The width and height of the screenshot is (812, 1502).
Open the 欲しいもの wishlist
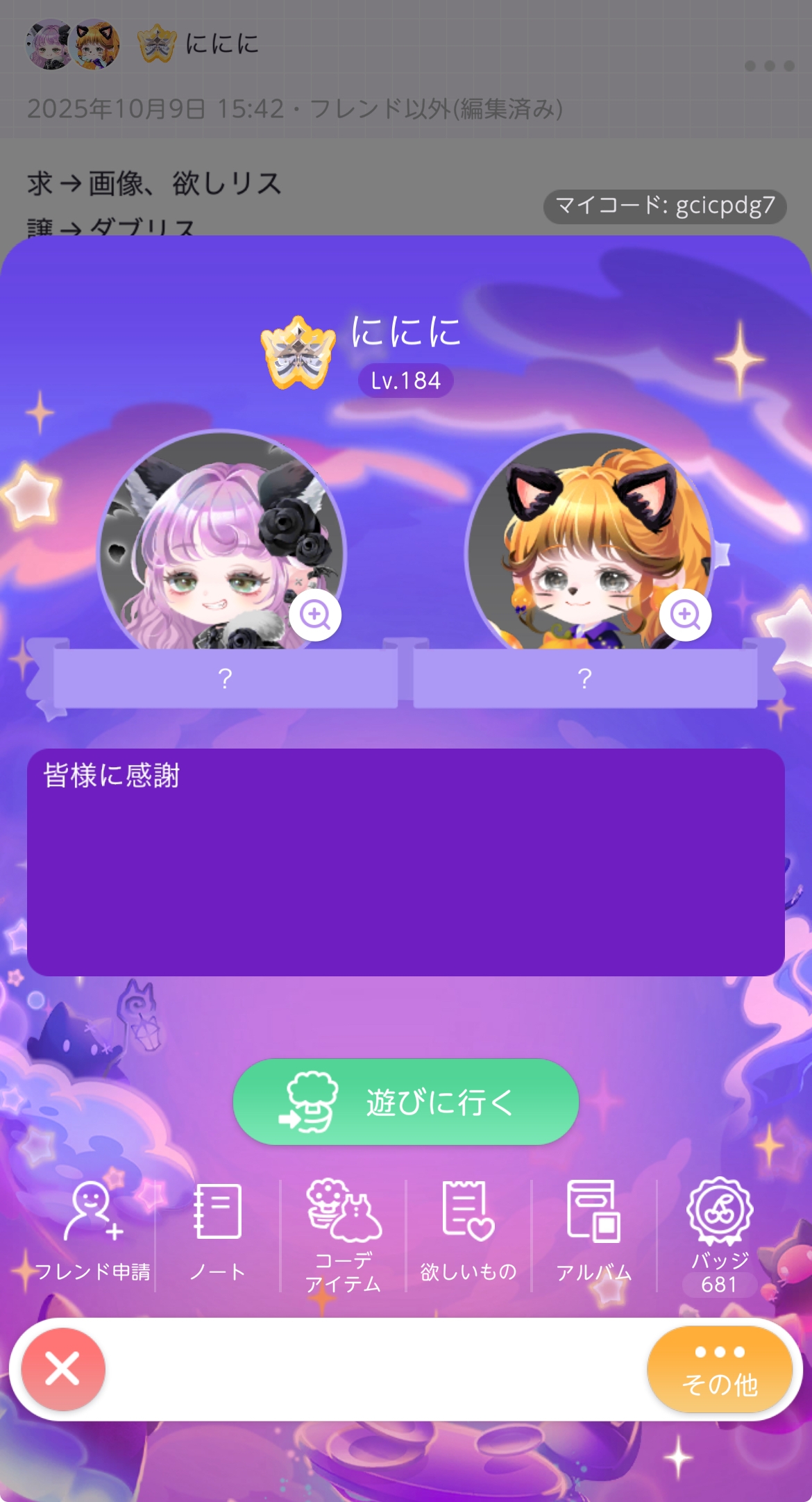468,1233
